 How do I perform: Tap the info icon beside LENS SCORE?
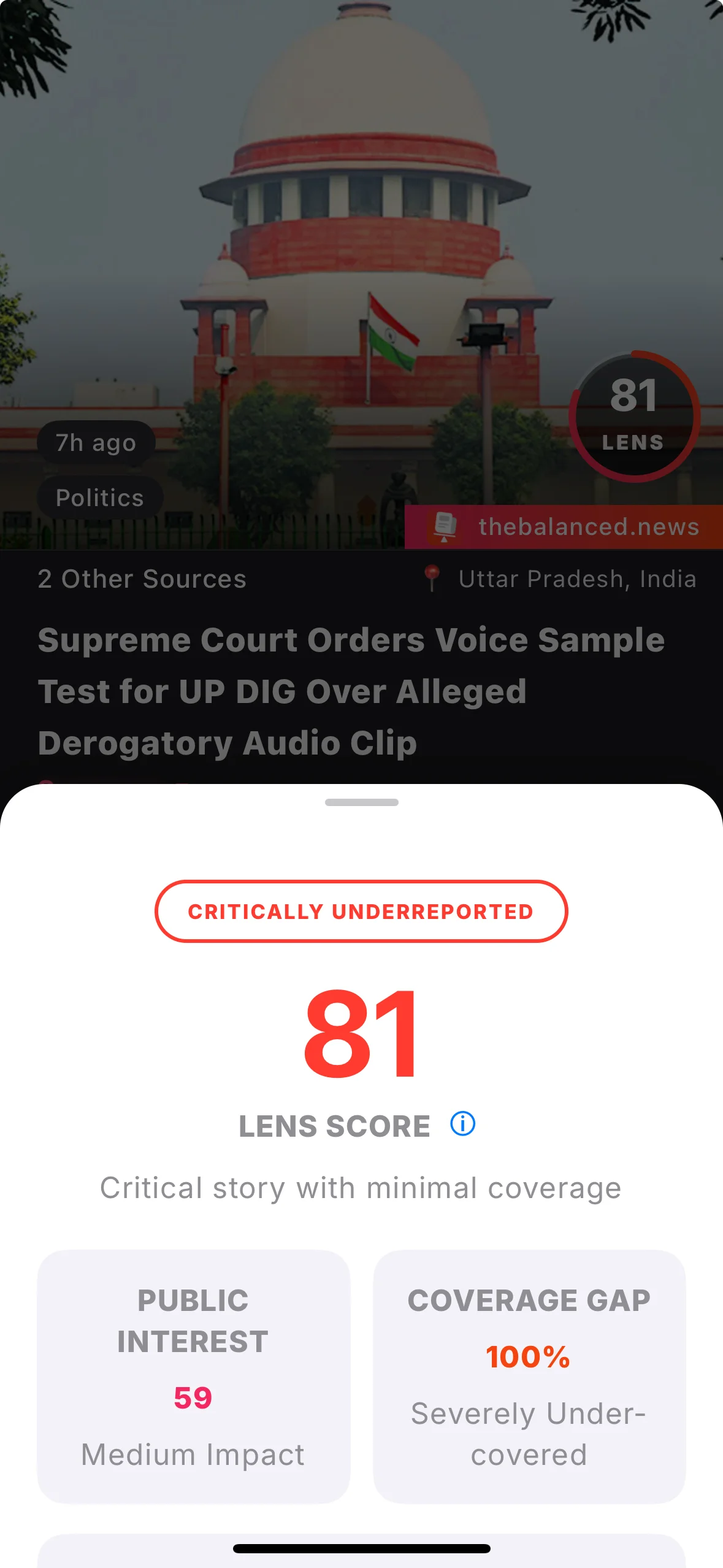pyautogui.click(x=462, y=1124)
